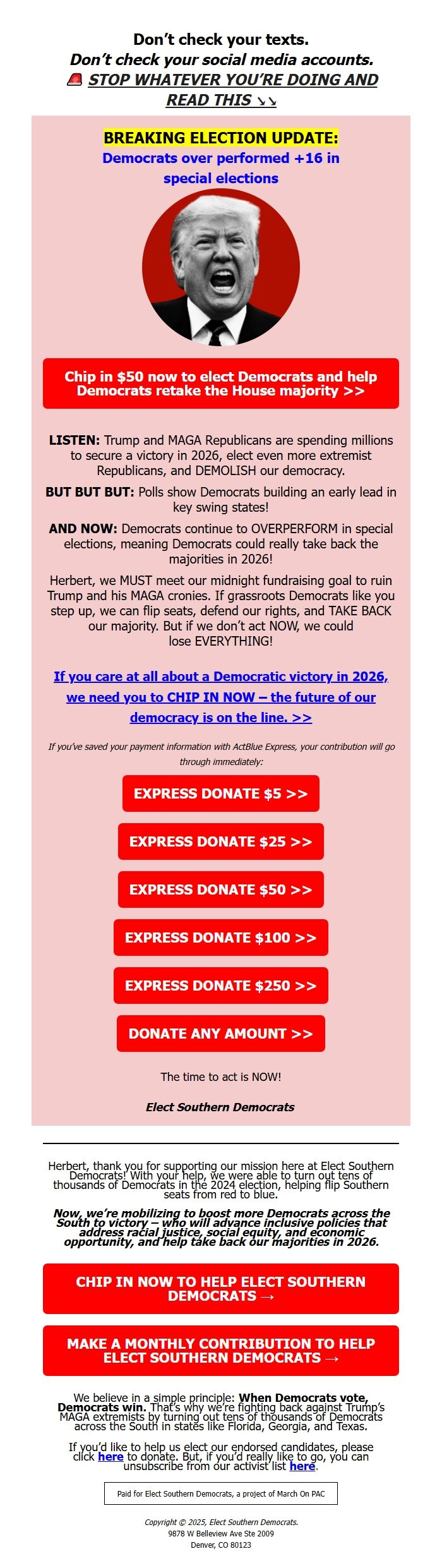Open the unsubscribe "here" link
Image resolution: width=442 pixels, height=1568 pixels.
tap(302, 1466)
